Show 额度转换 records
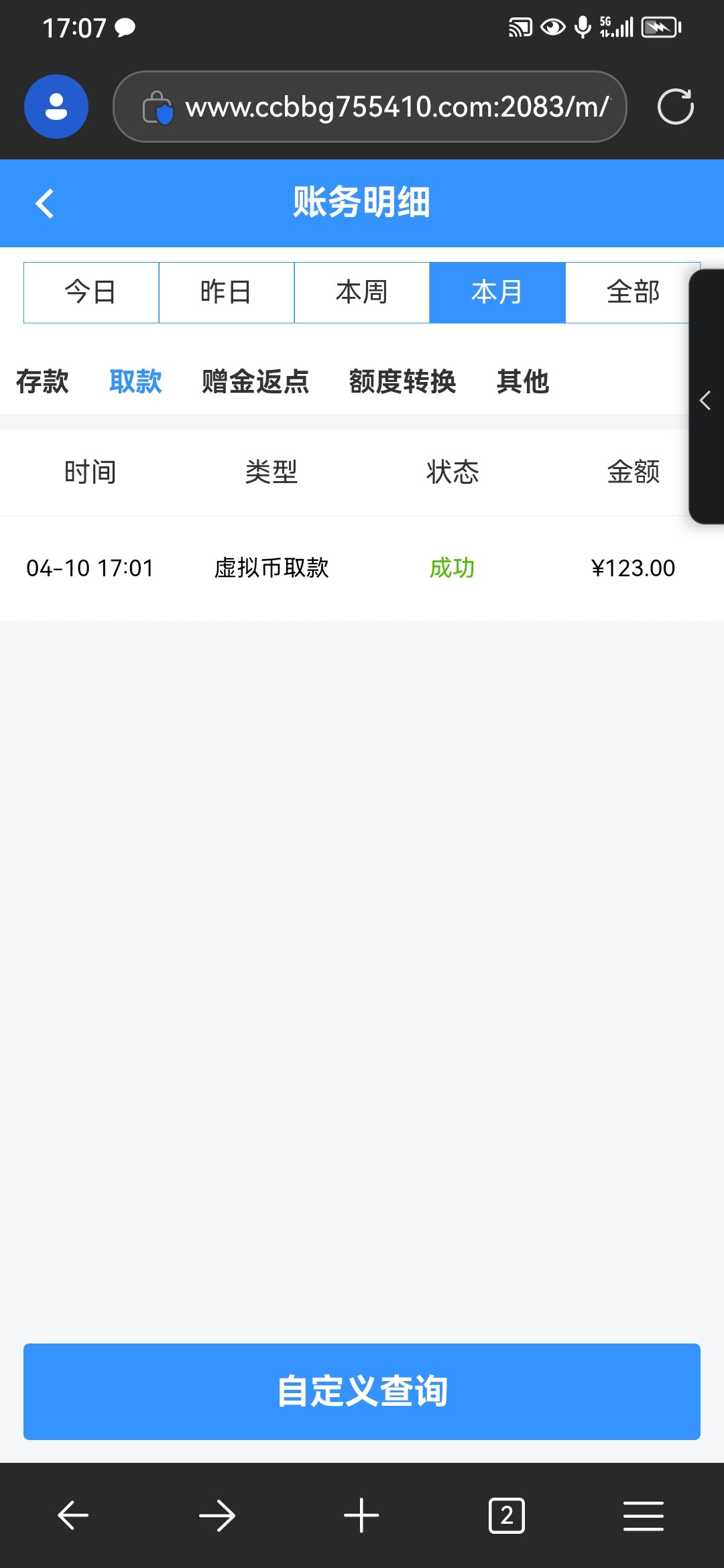724x1568 pixels. pyautogui.click(x=402, y=382)
